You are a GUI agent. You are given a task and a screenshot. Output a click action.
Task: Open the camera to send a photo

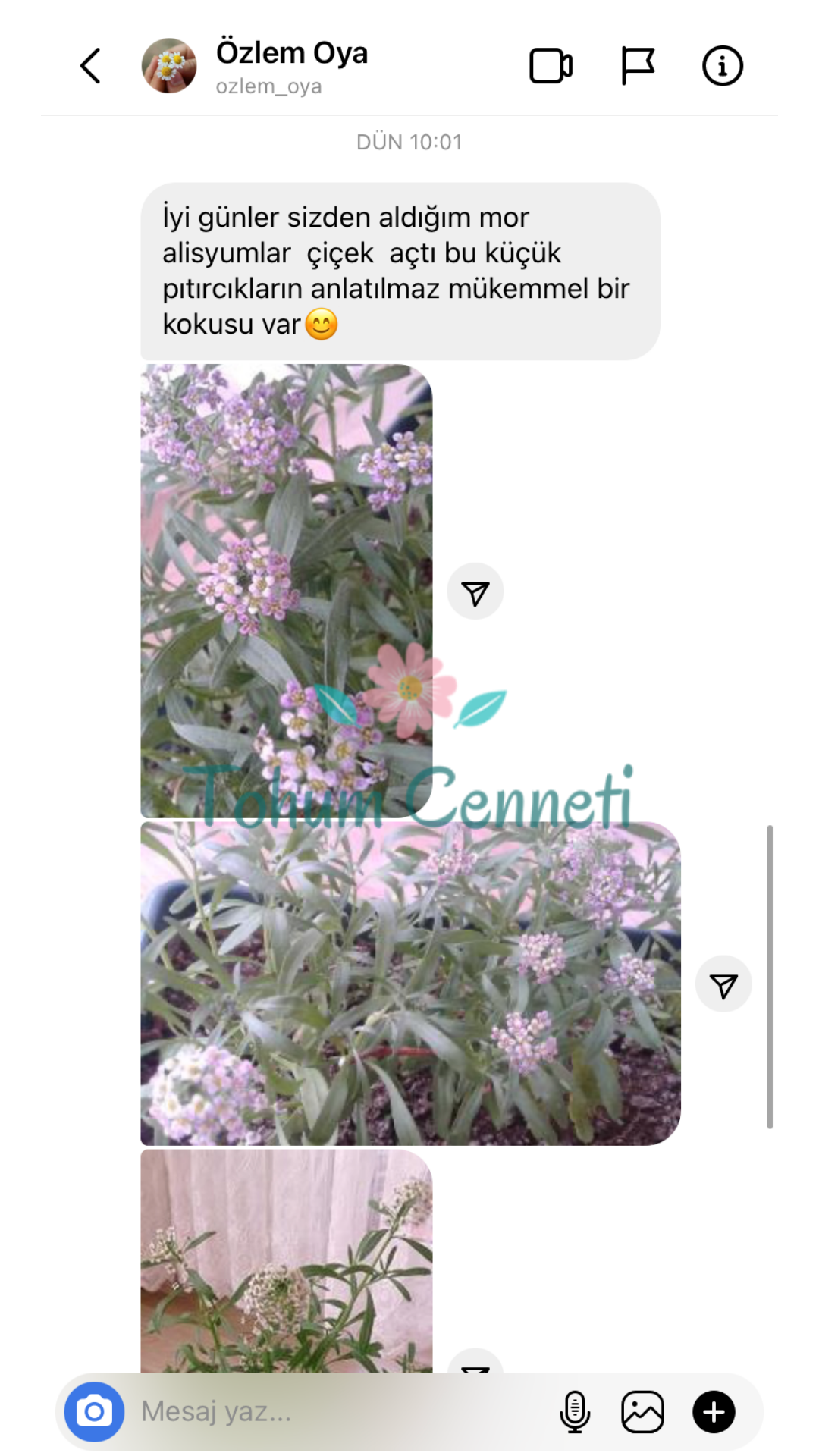pos(94,1411)
